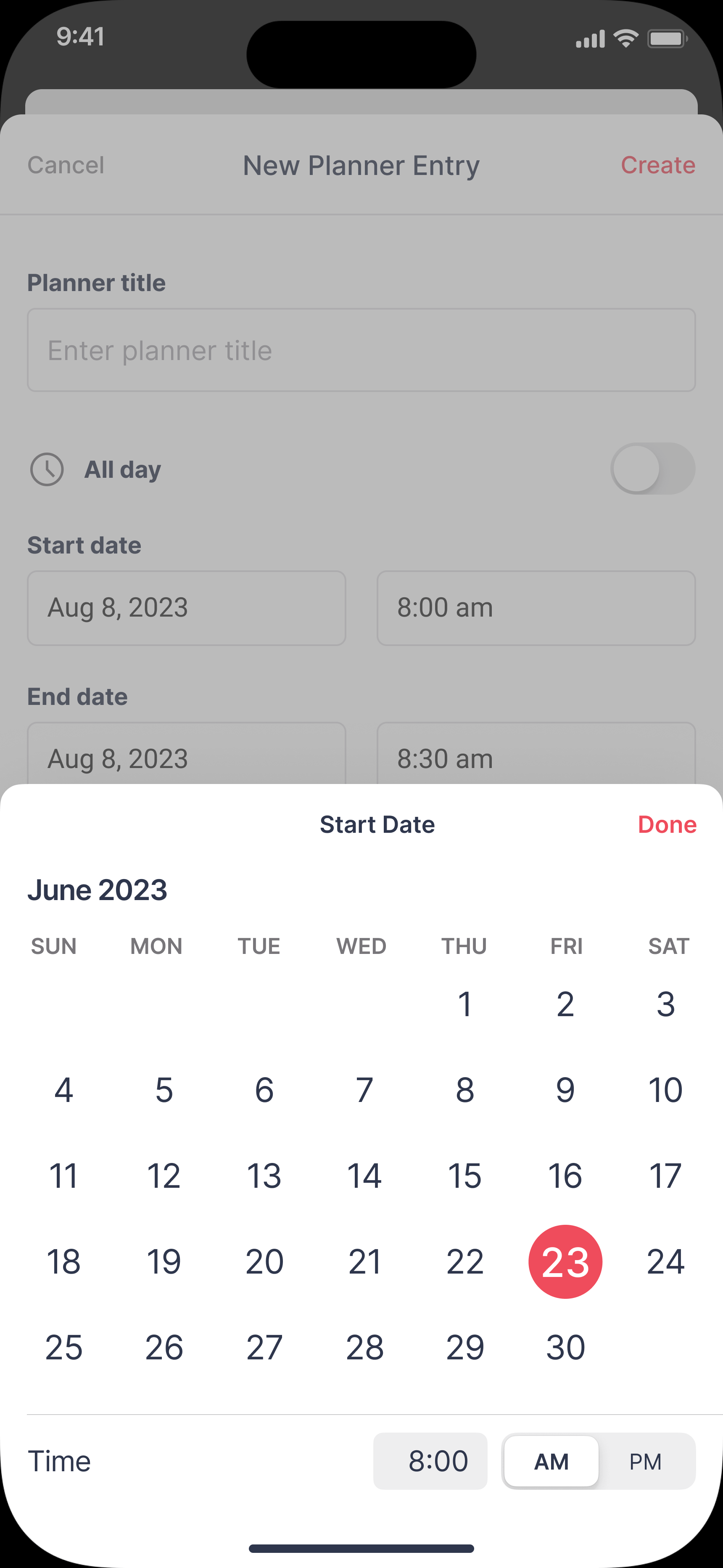
Task: Switch the time to PM
Action: 645,1462
